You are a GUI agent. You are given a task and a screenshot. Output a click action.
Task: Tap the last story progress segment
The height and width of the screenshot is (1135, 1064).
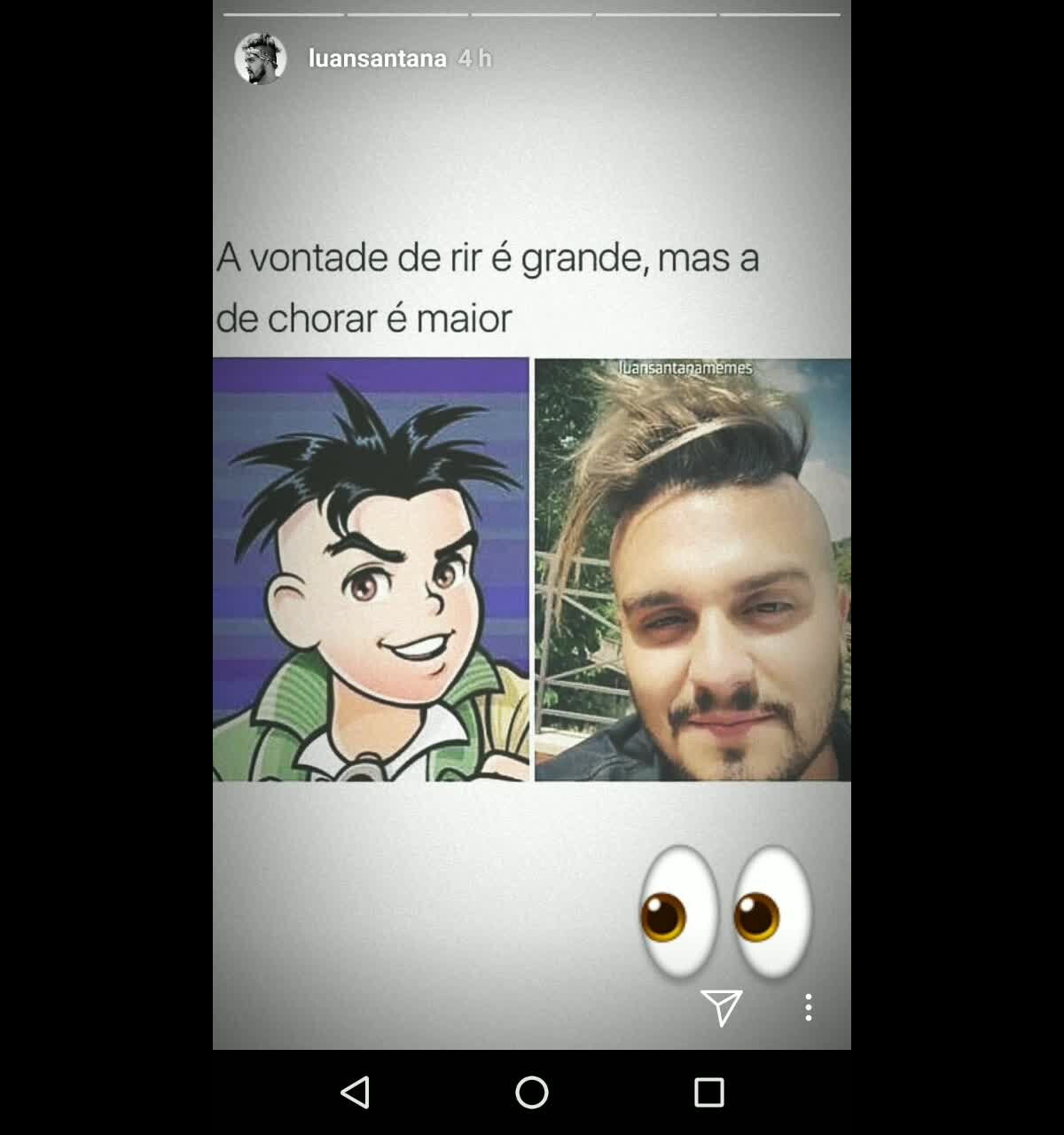pos(780,13)
